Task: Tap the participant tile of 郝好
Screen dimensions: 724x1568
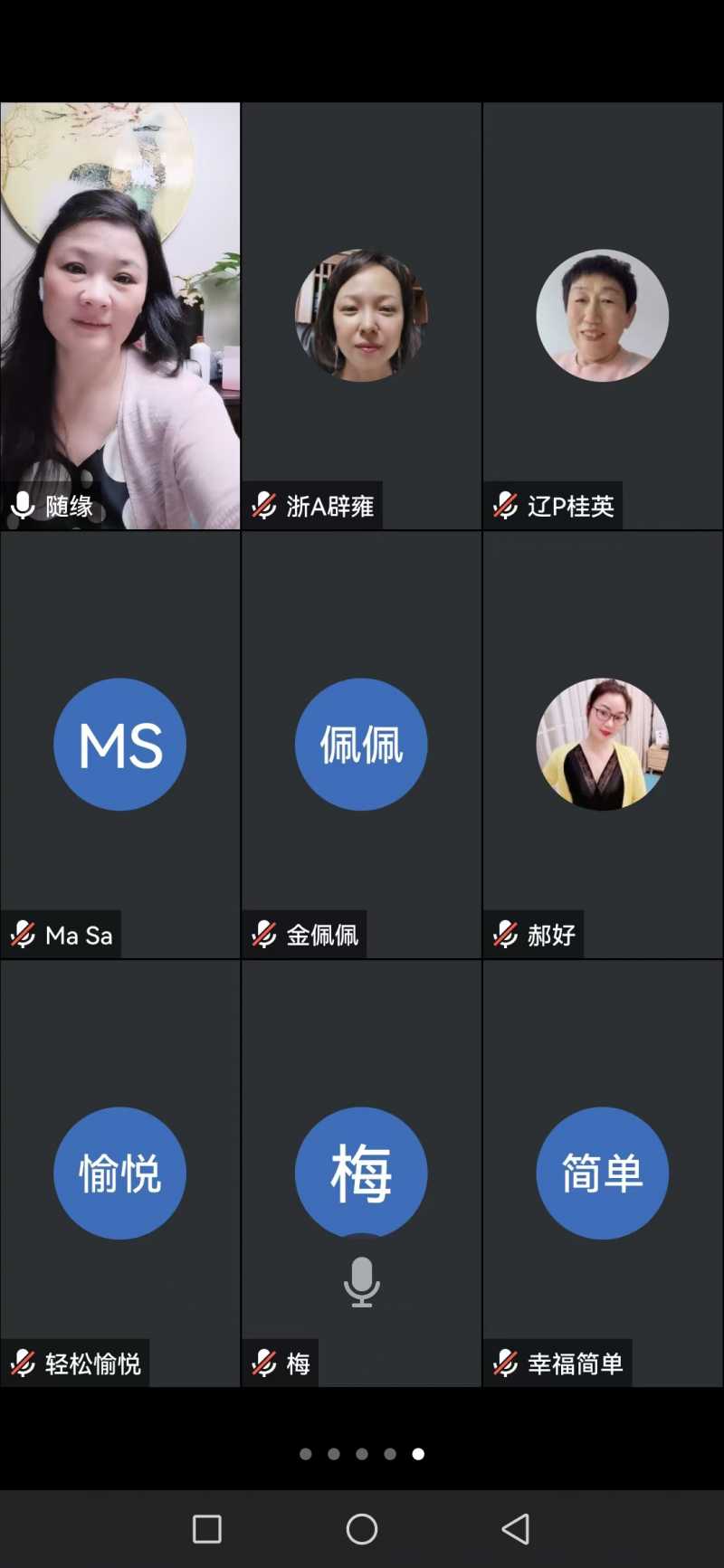Action: point(602,744)
